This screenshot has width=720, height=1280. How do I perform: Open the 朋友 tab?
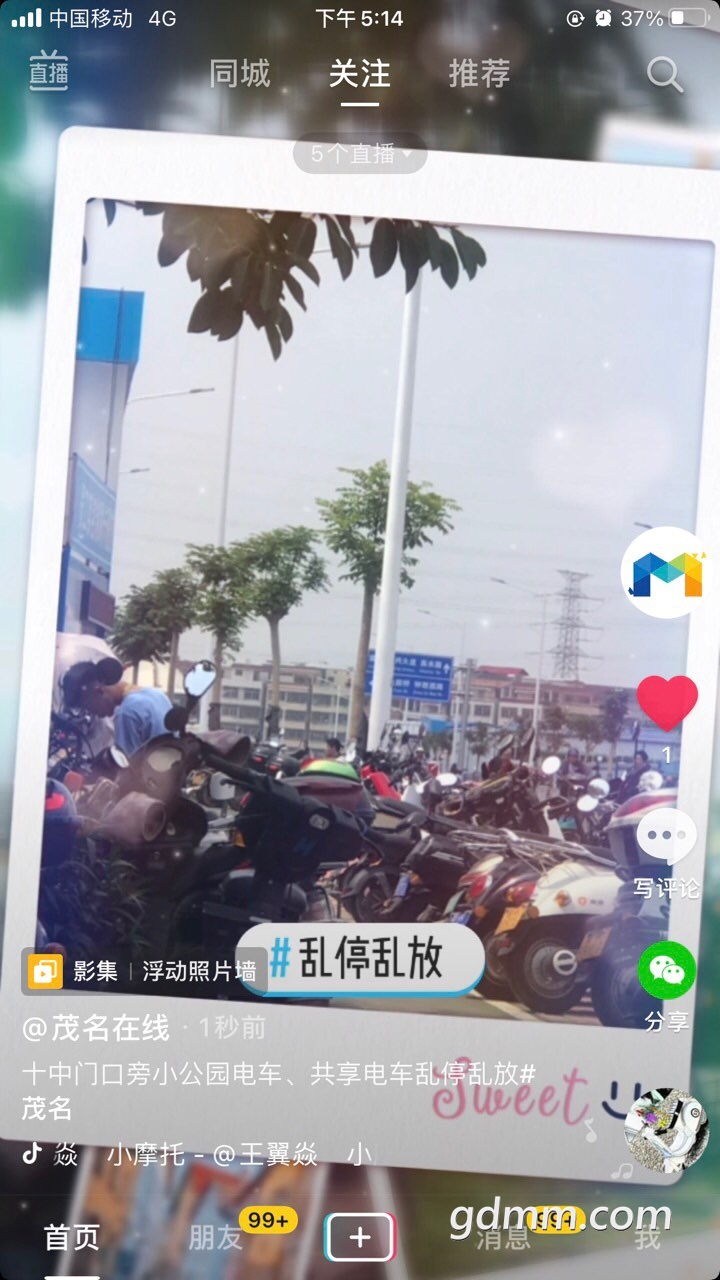point(216,1237)
